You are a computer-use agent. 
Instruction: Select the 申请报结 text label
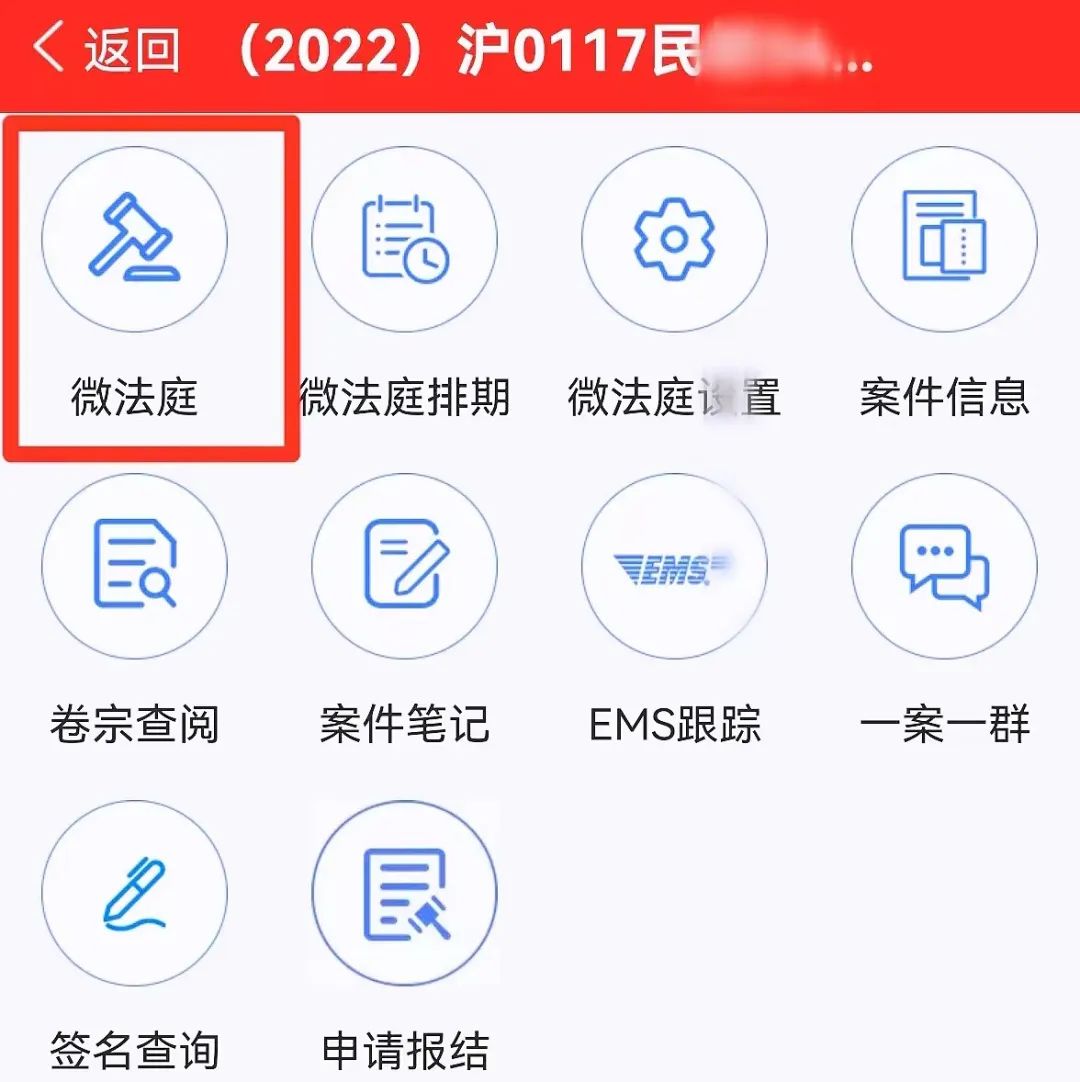(405, 1050)
